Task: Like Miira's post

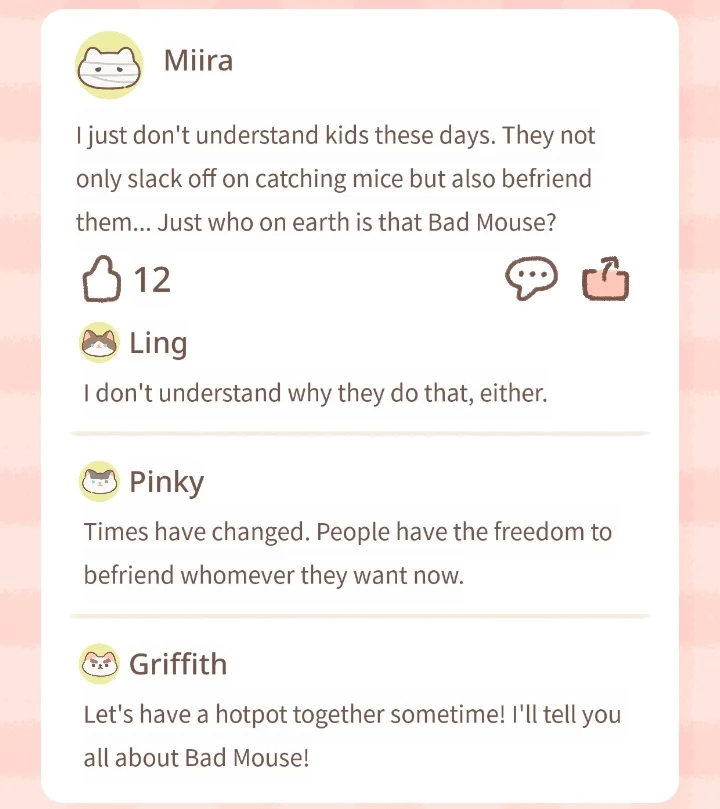Action: tap(102, 279)
